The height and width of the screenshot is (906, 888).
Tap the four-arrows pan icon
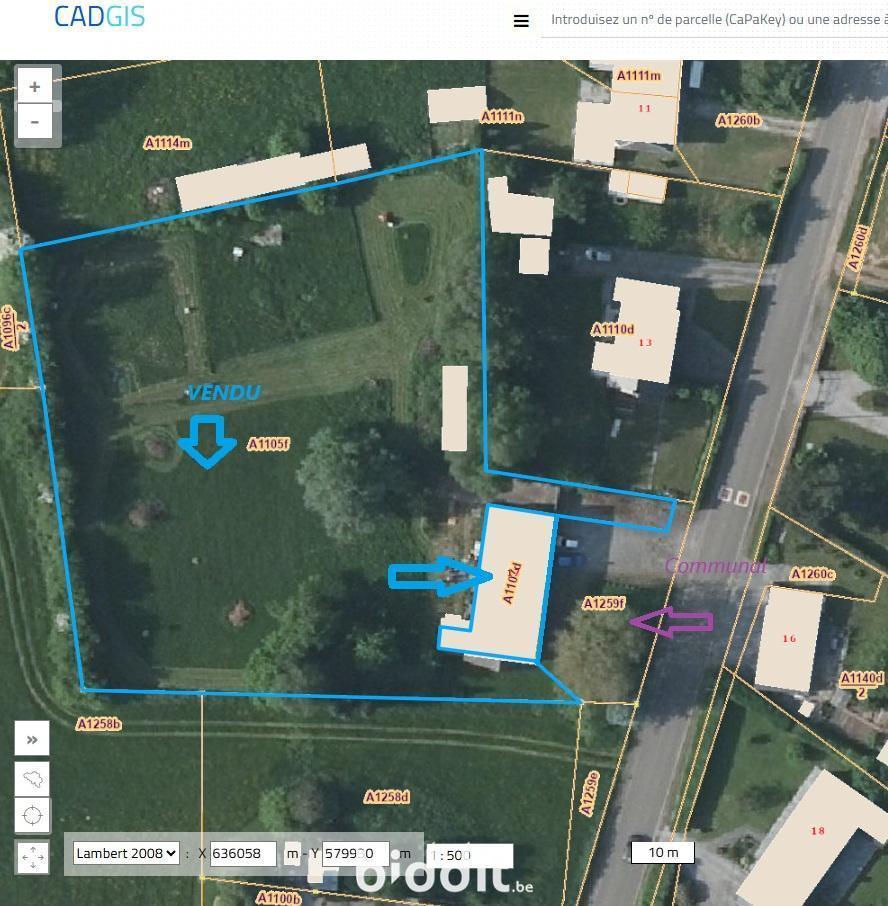pos(32,857)
